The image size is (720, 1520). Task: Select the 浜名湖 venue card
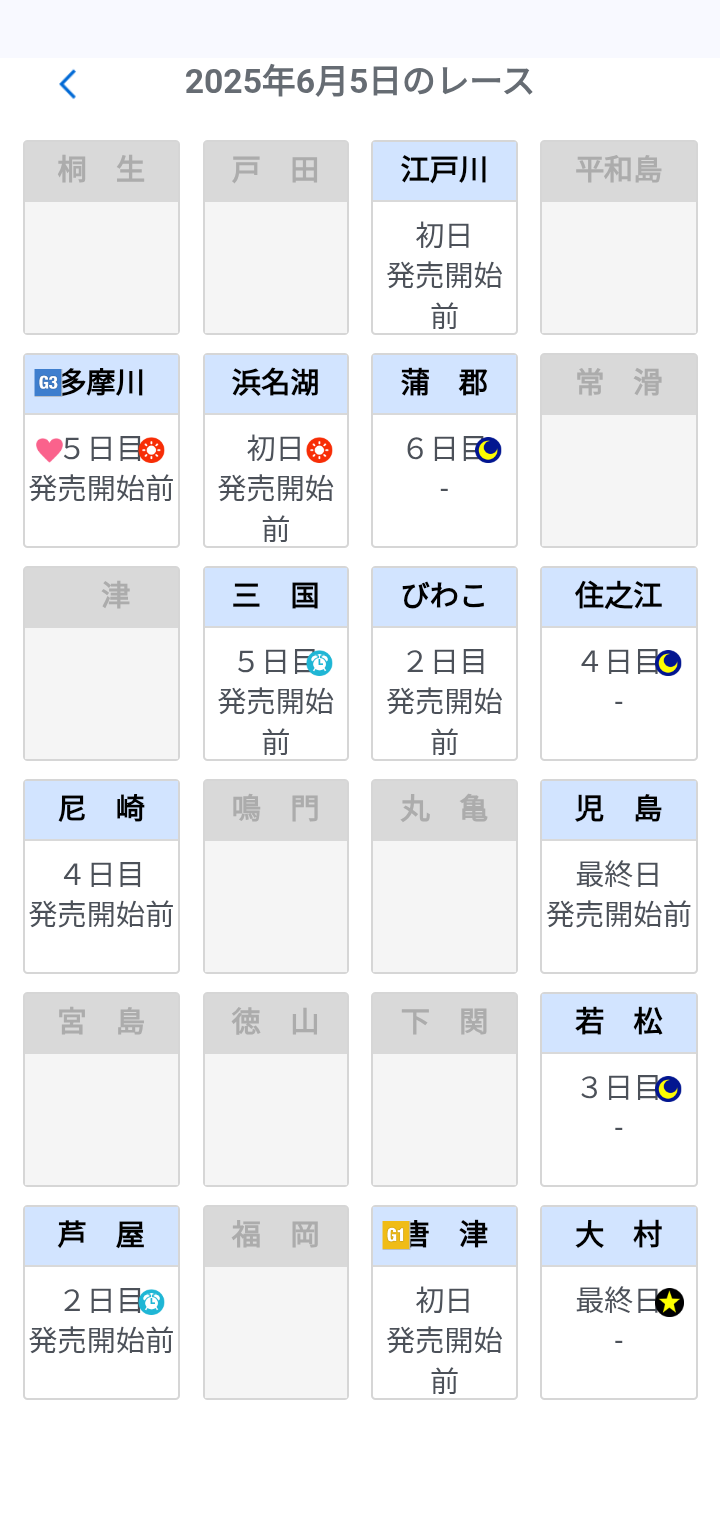276,450
